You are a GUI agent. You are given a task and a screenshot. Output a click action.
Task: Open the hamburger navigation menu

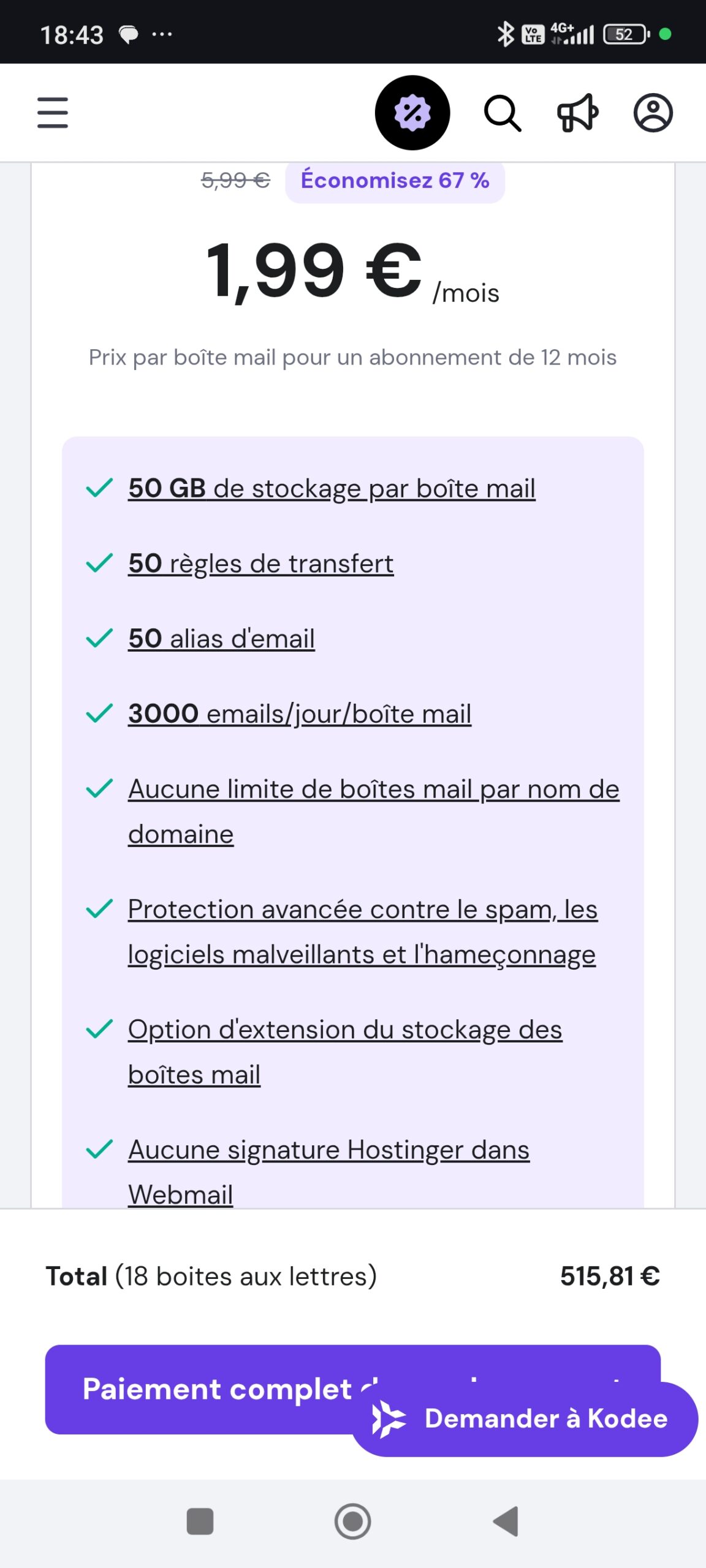pos(53,113)
